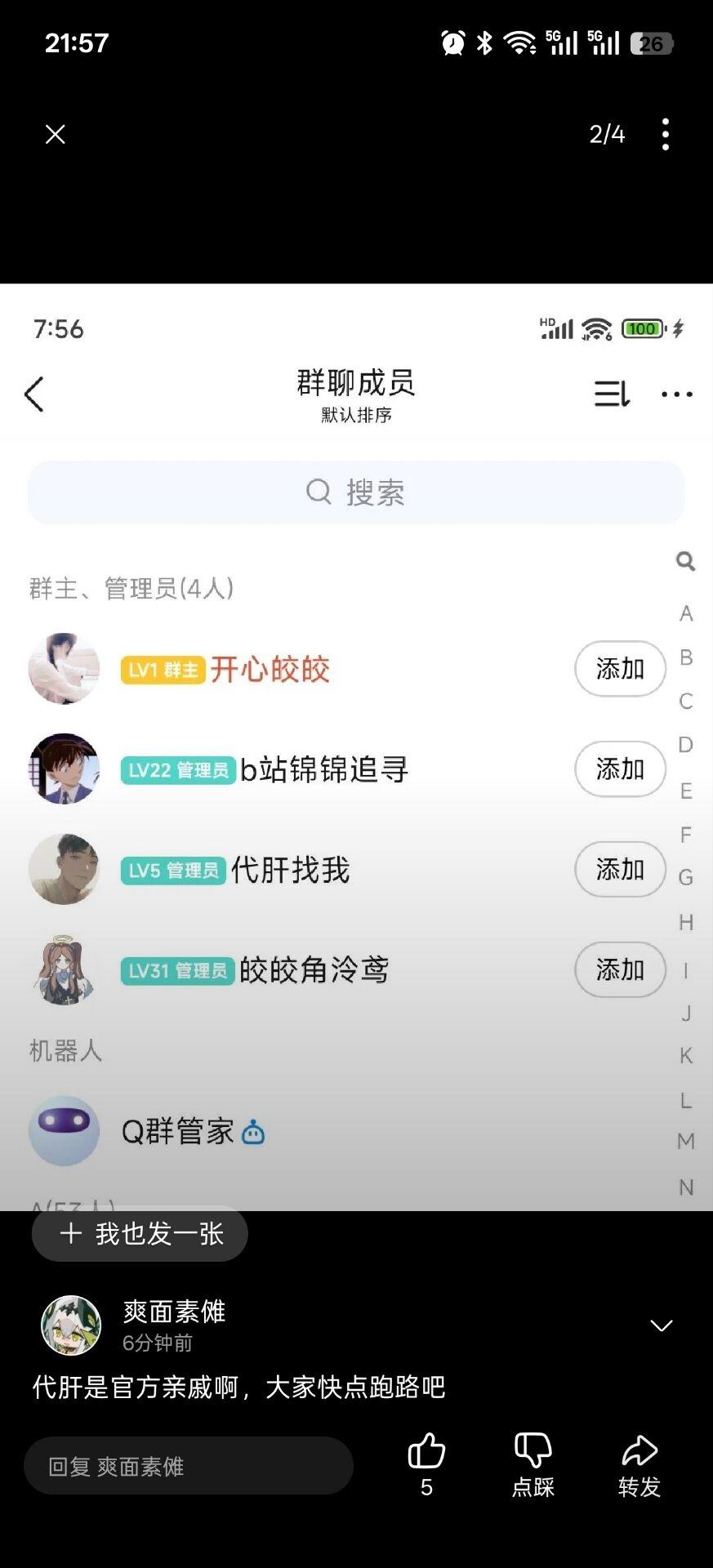Tap the 我也发一张 button
713x1568 pixels.
click(140, 1233)
